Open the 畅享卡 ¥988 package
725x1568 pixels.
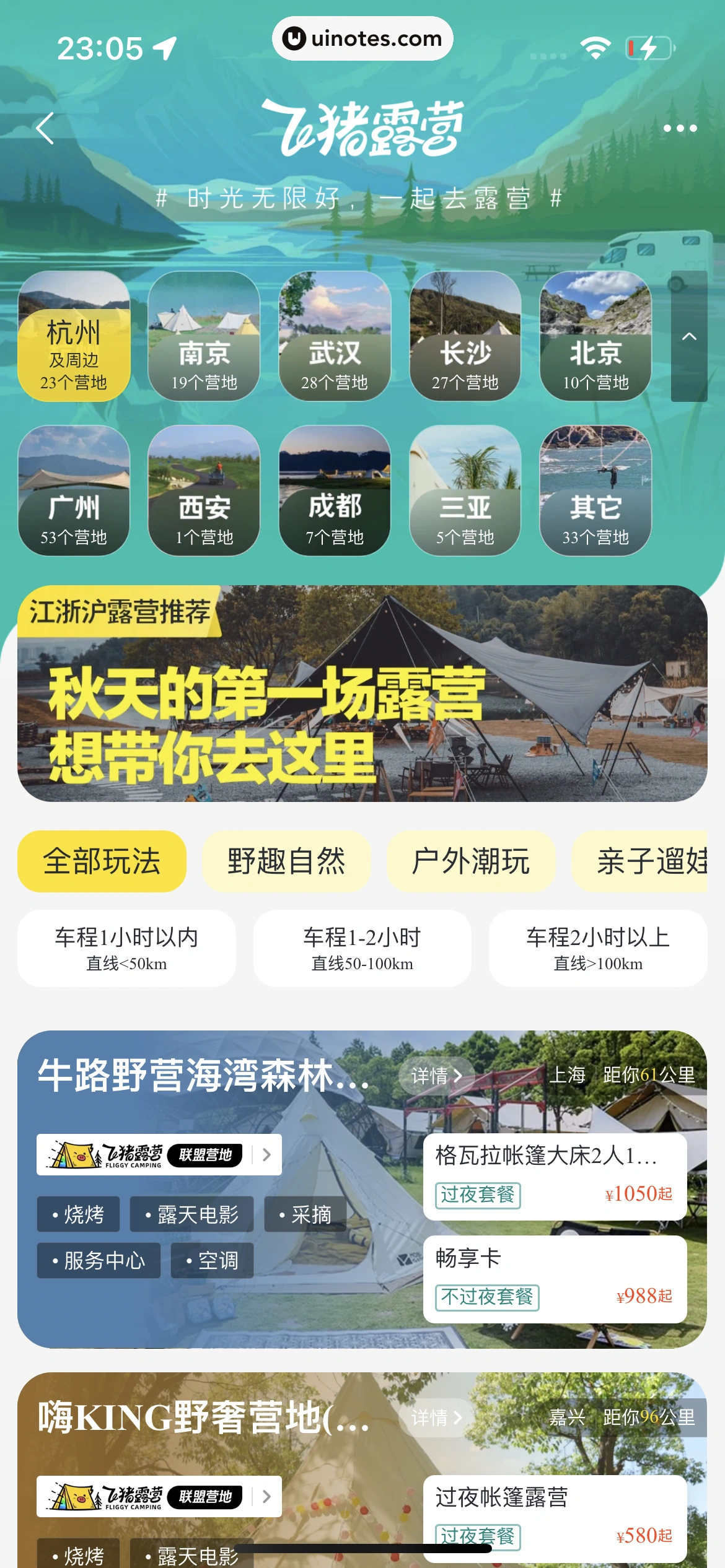point(555,1279)
